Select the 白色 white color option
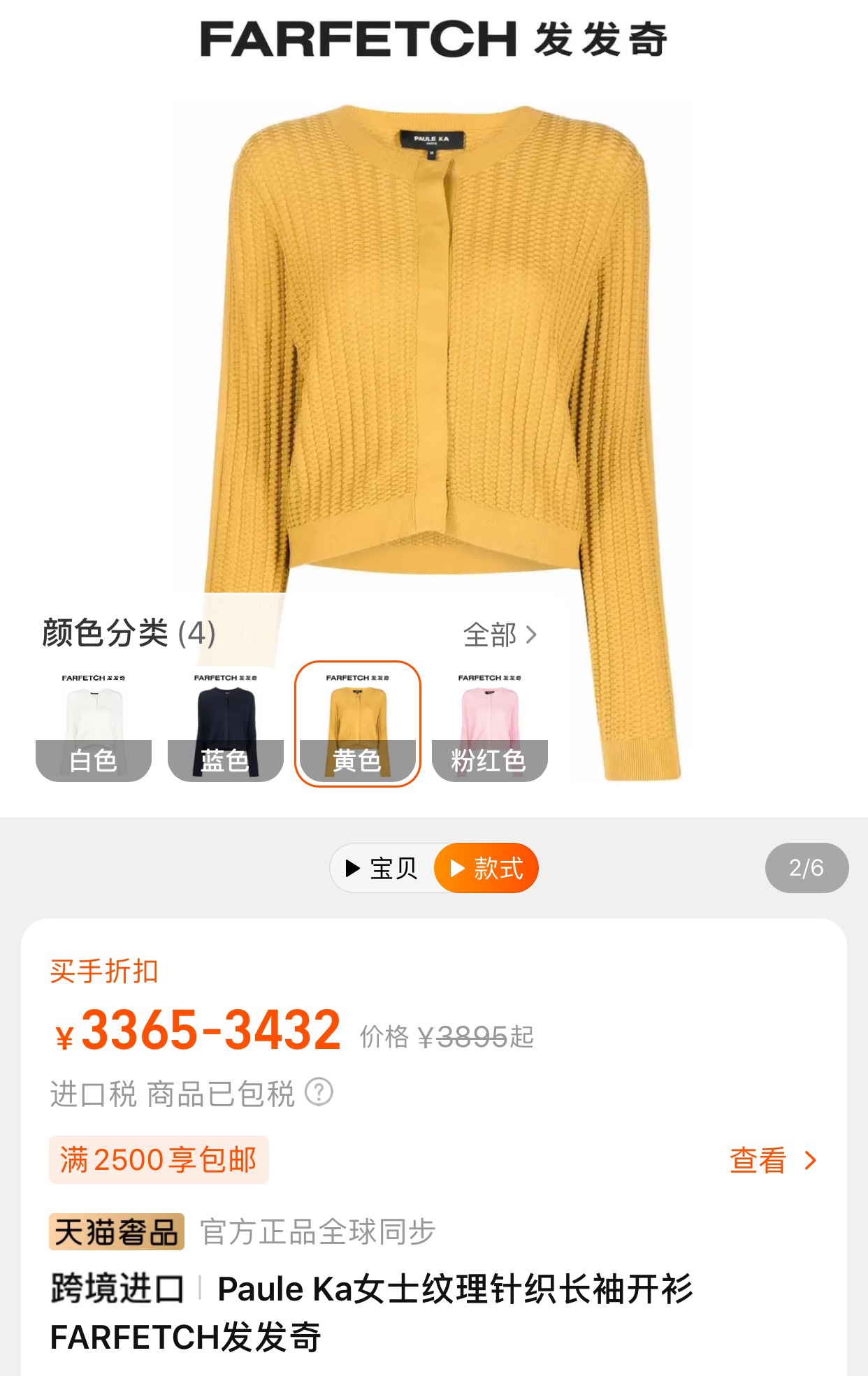This screenshot has height=1376, width=868. pyautogui.click(x=94, y=725)
